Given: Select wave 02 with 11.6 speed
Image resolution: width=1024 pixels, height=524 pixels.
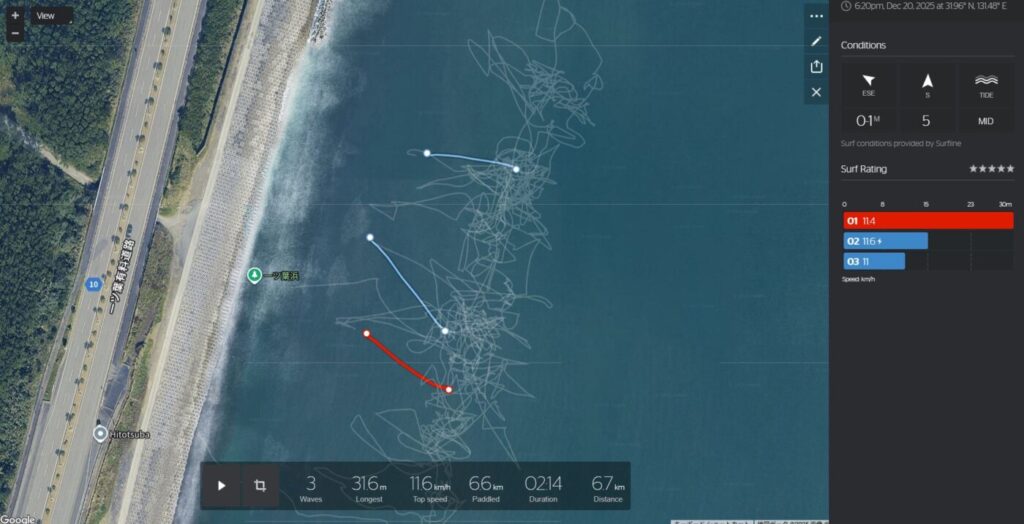Looking at the screenshot, I should (886, 241).
